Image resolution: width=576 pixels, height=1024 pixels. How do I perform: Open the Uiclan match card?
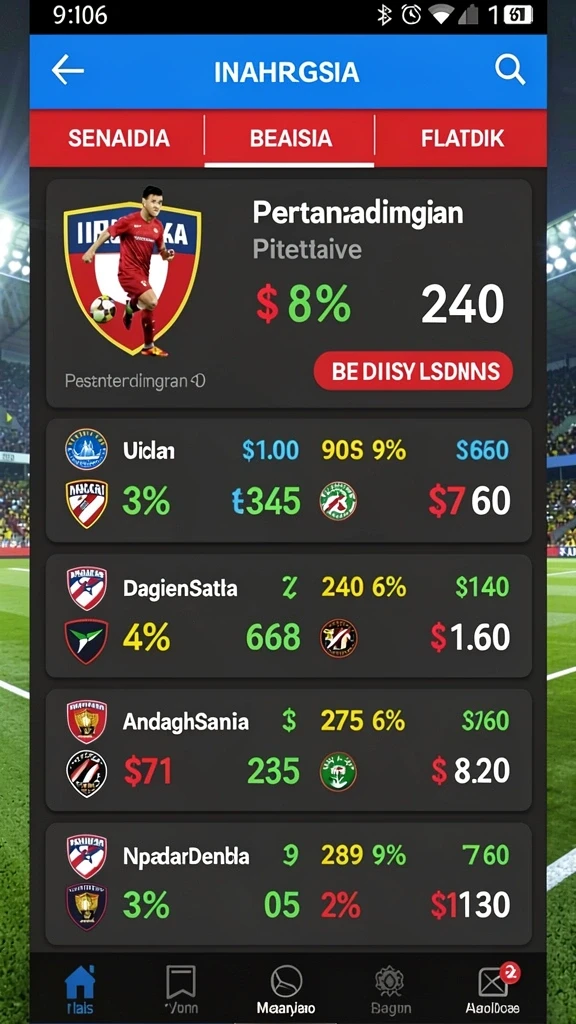point(288,480)
